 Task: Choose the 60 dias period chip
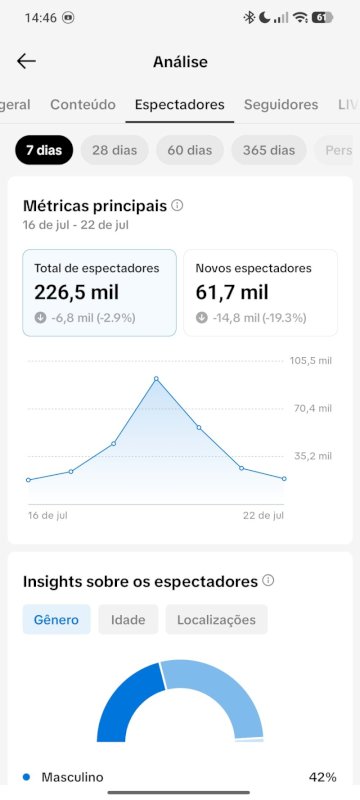click(x=190, y=150)
